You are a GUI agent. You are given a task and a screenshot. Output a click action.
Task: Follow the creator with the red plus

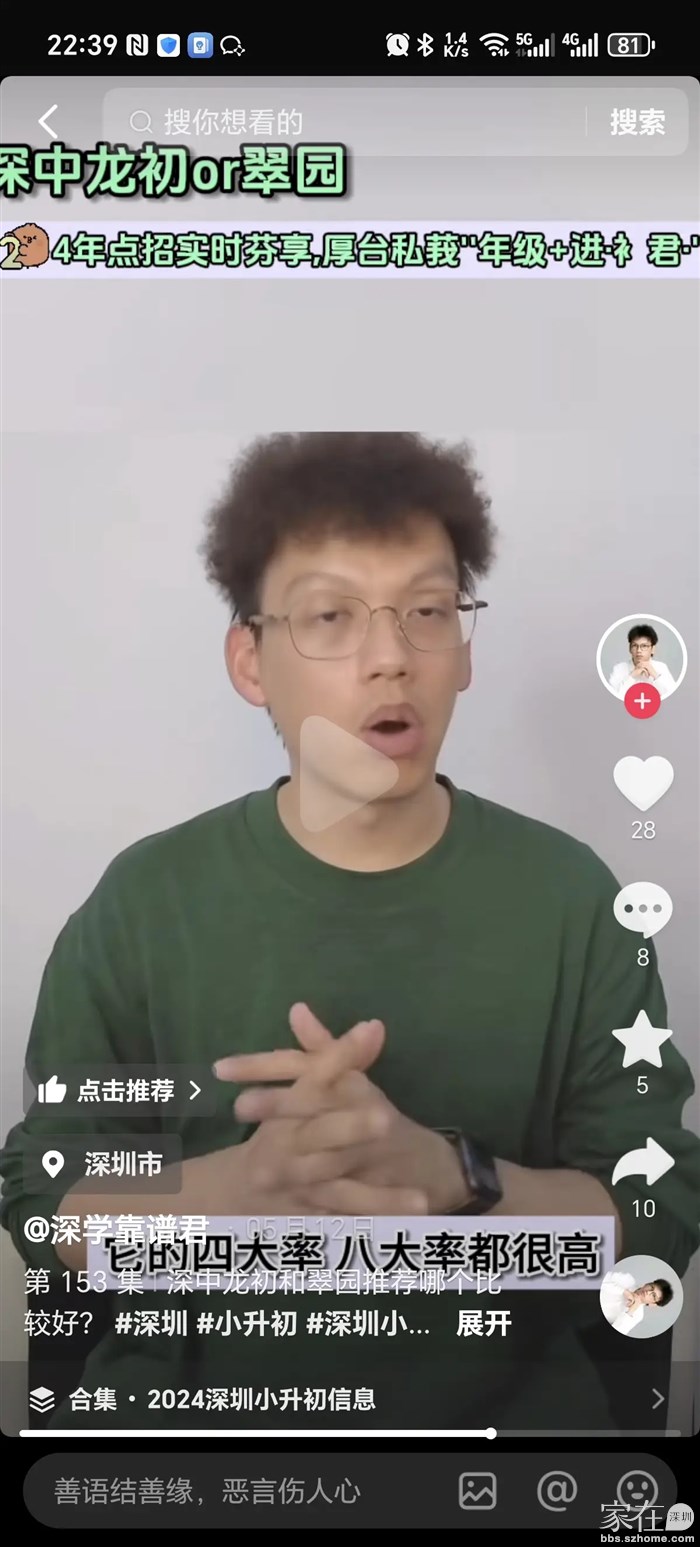pos(642,702)
